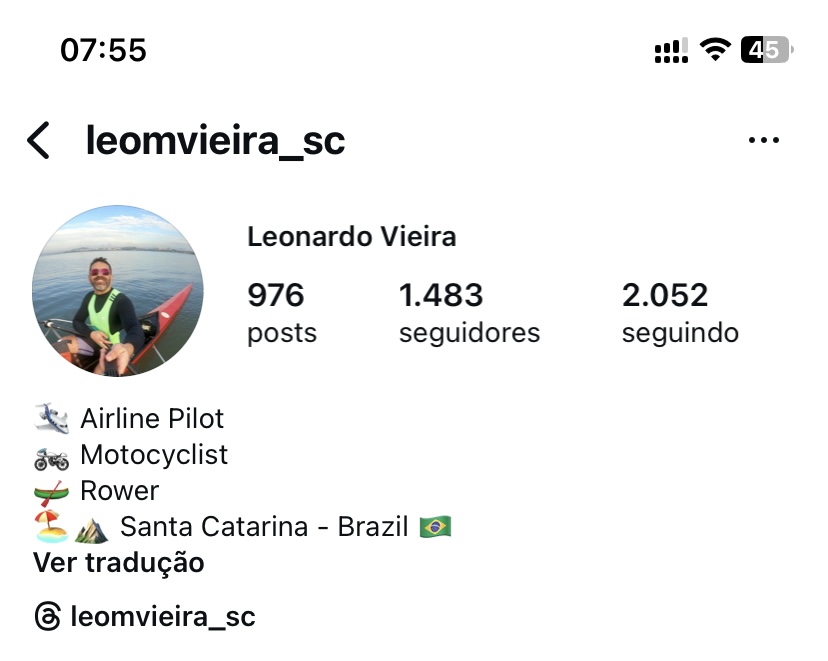Open the three-dot options menu
Viewport: 828px width, 661px height.
pyautogui.click(x=763, y=141)
